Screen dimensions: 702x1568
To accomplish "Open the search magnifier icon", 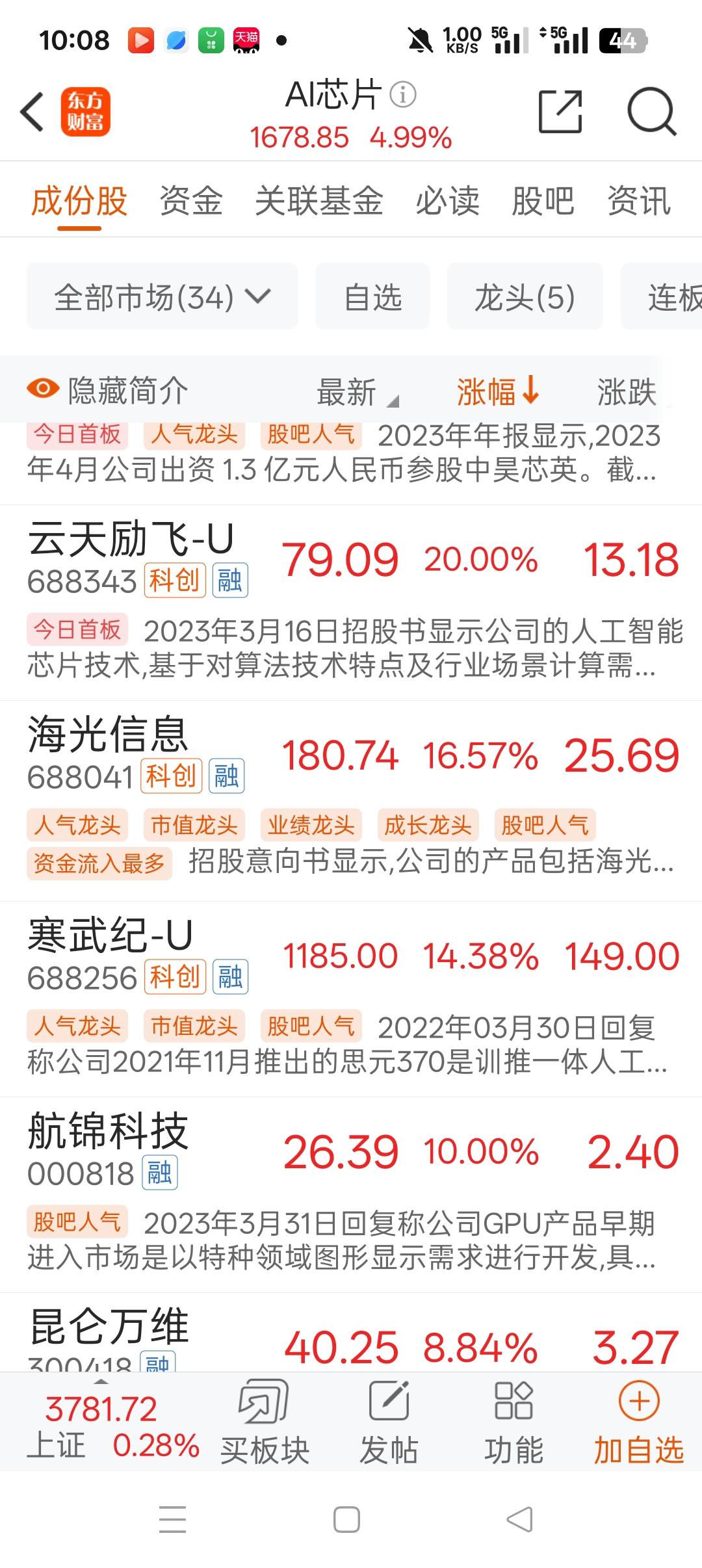I will point(652,112).
